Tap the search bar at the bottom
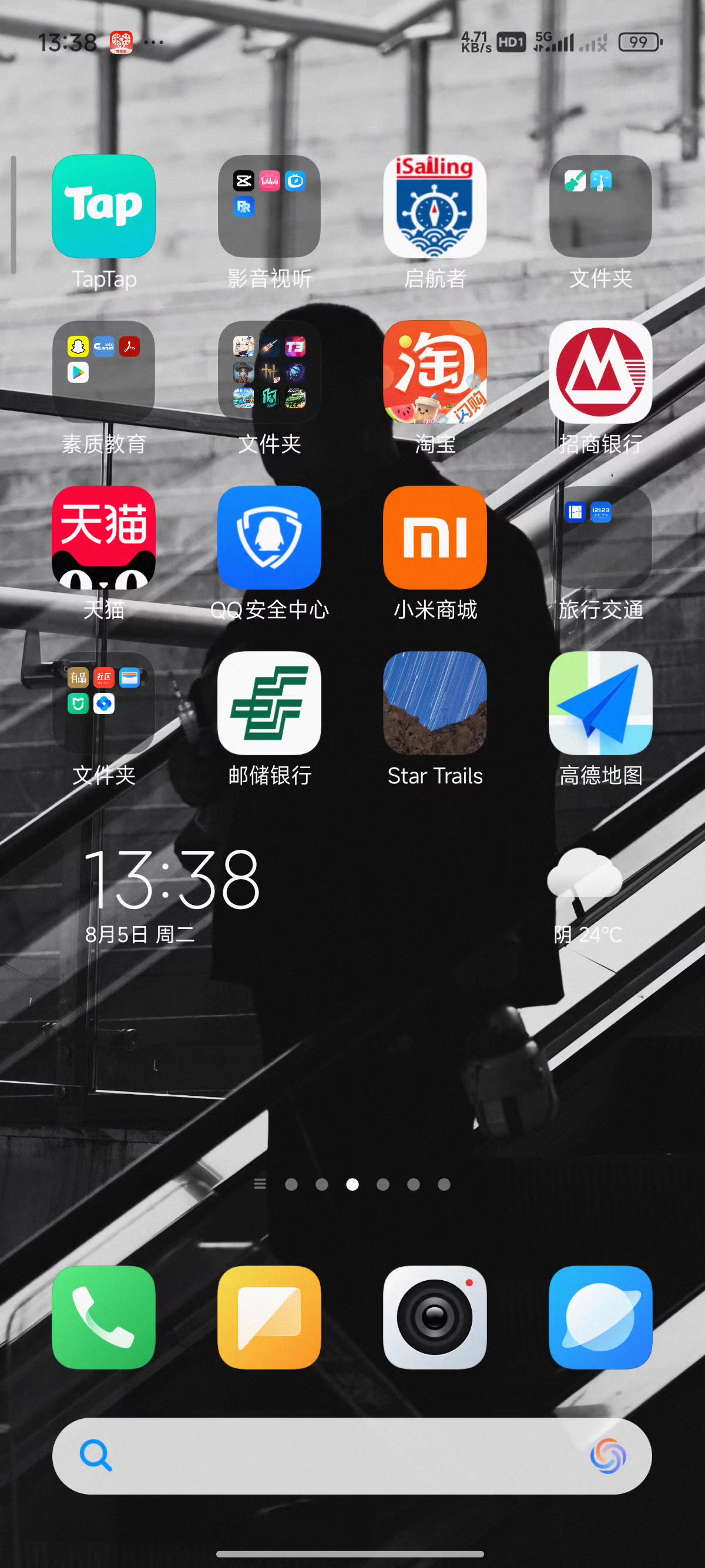This screenshot has height=1568, width=705. pyautogui.click(x=352, y=1456)
